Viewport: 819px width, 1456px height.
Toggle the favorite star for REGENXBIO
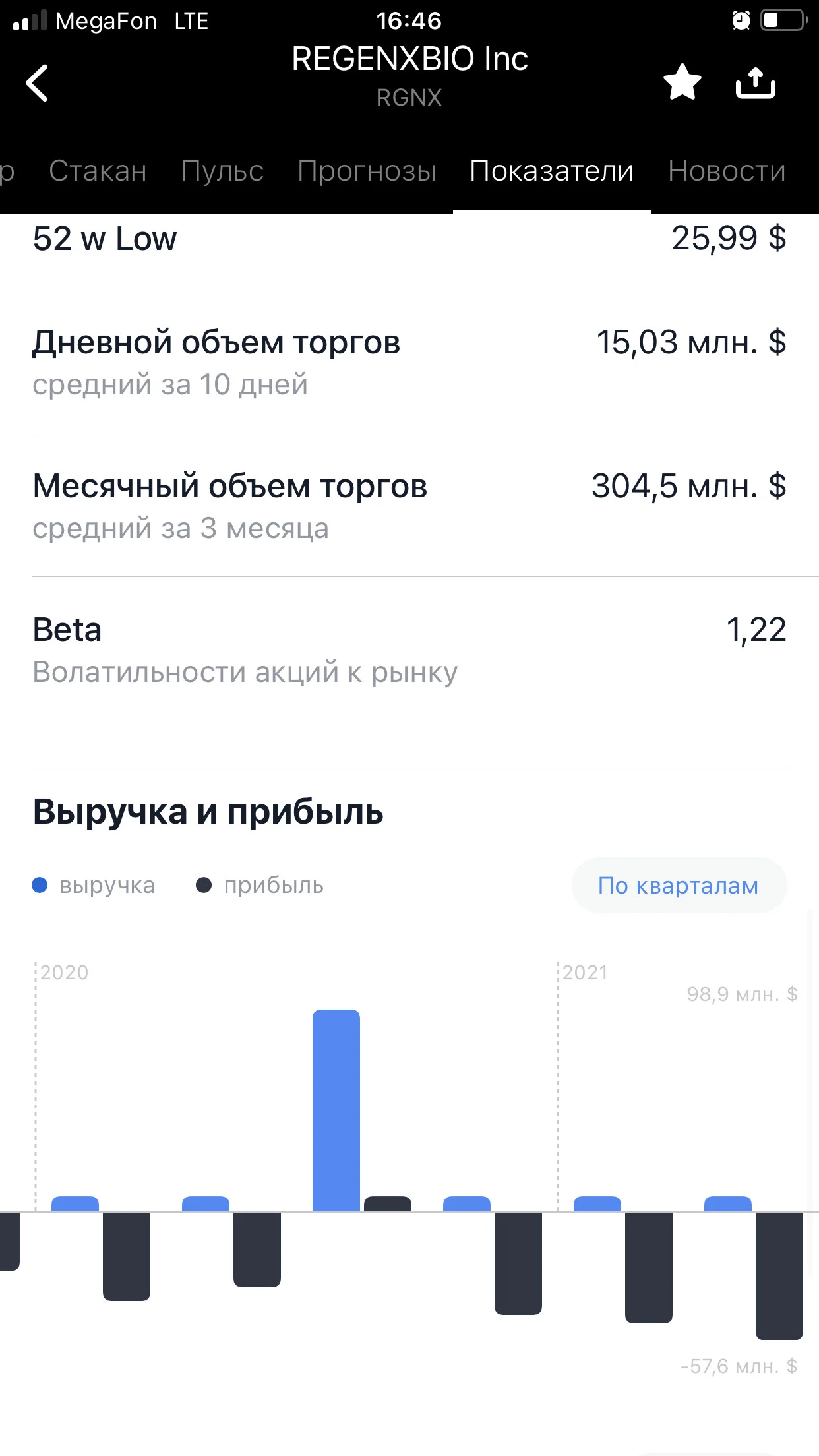point(682,82)
